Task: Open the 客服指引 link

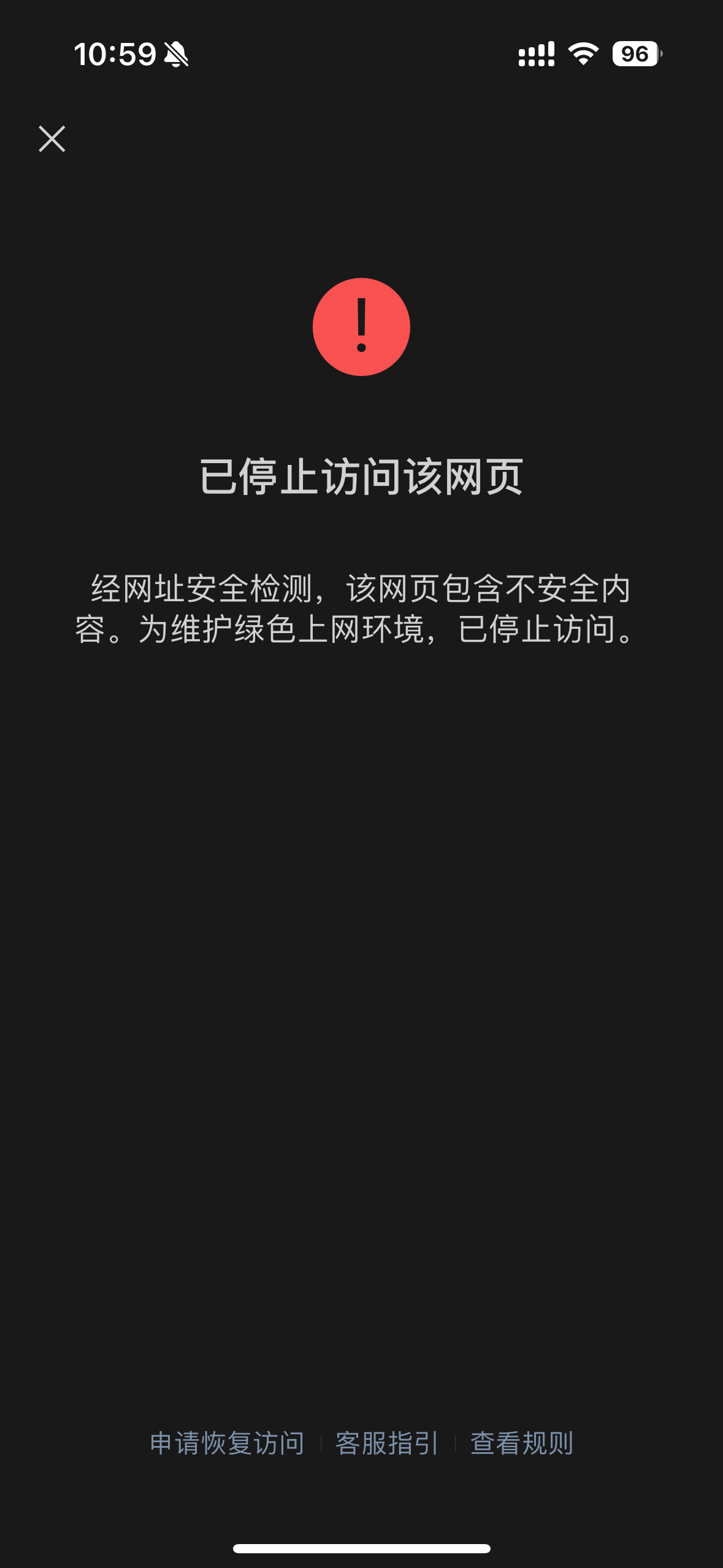Action: coord(387,1443)
